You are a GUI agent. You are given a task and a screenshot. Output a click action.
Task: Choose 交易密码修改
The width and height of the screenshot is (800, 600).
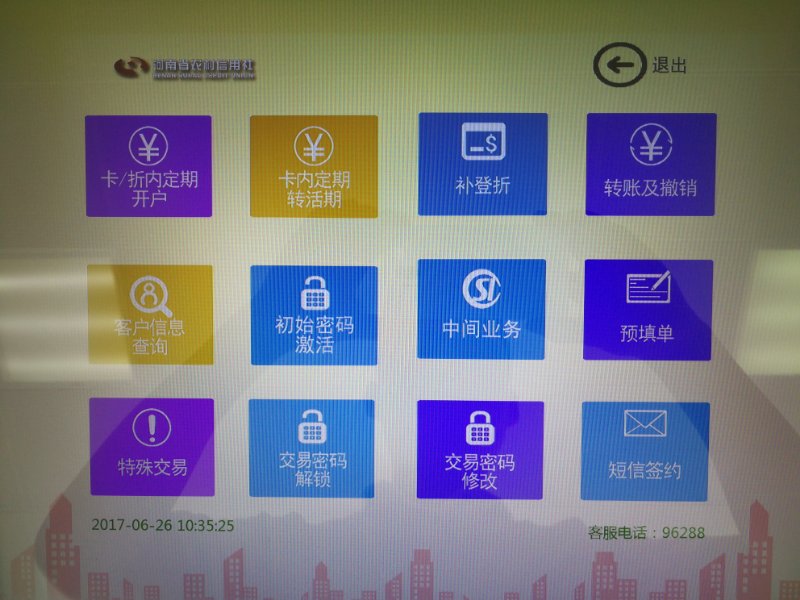tap(480, 450)
